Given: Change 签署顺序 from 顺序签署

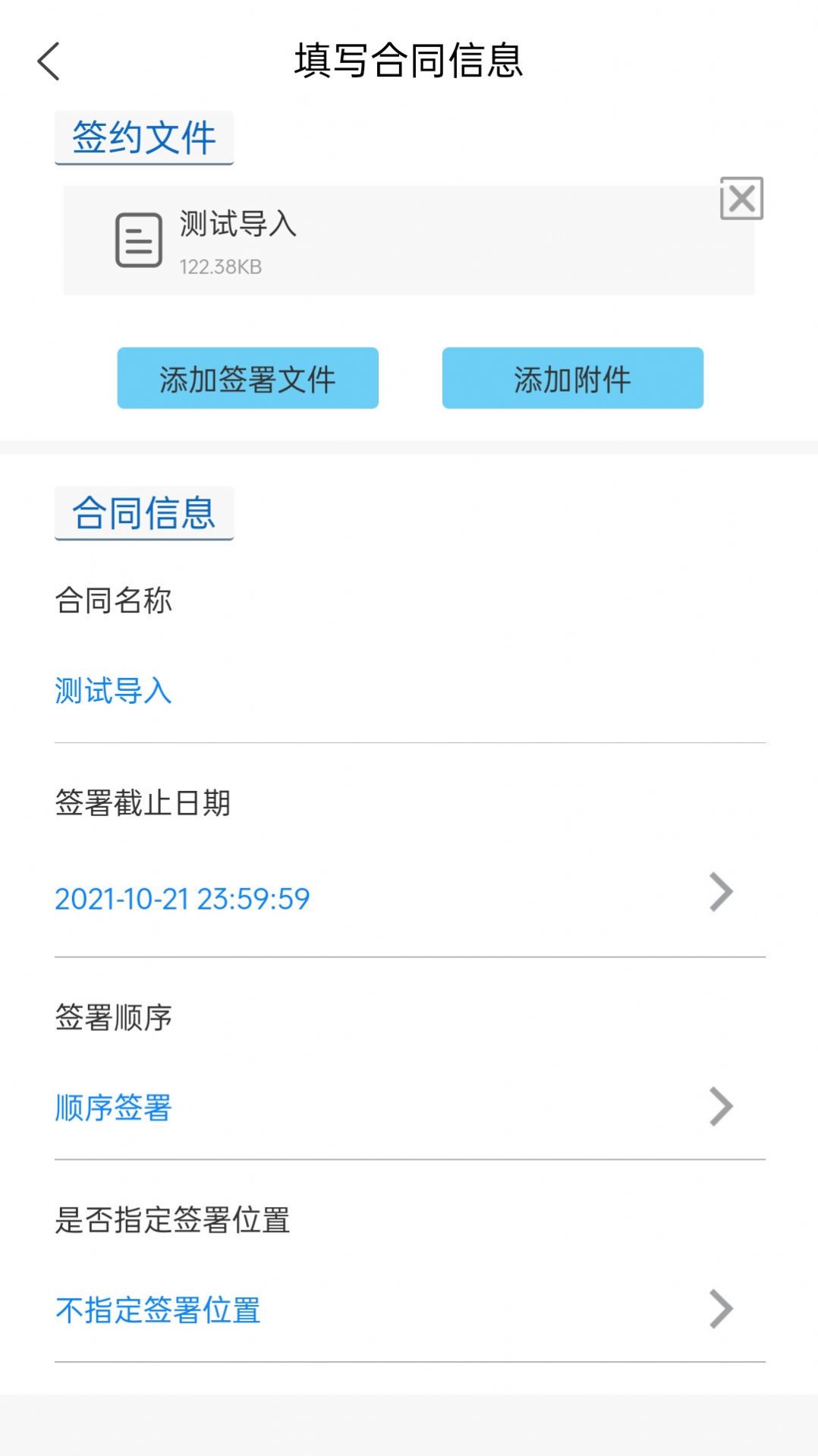Looking at the screenshot, I should (410, 1107).
